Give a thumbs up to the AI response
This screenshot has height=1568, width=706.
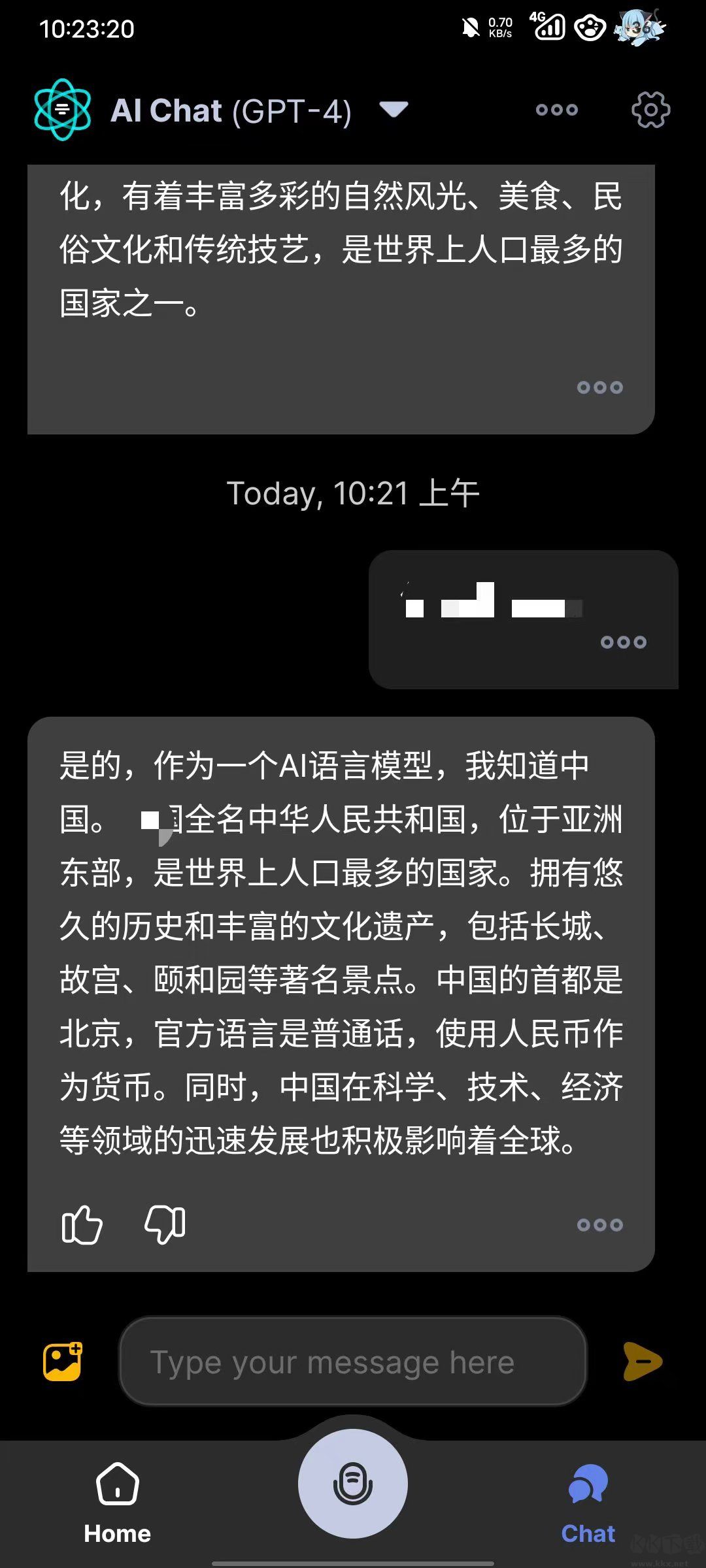81,1226
